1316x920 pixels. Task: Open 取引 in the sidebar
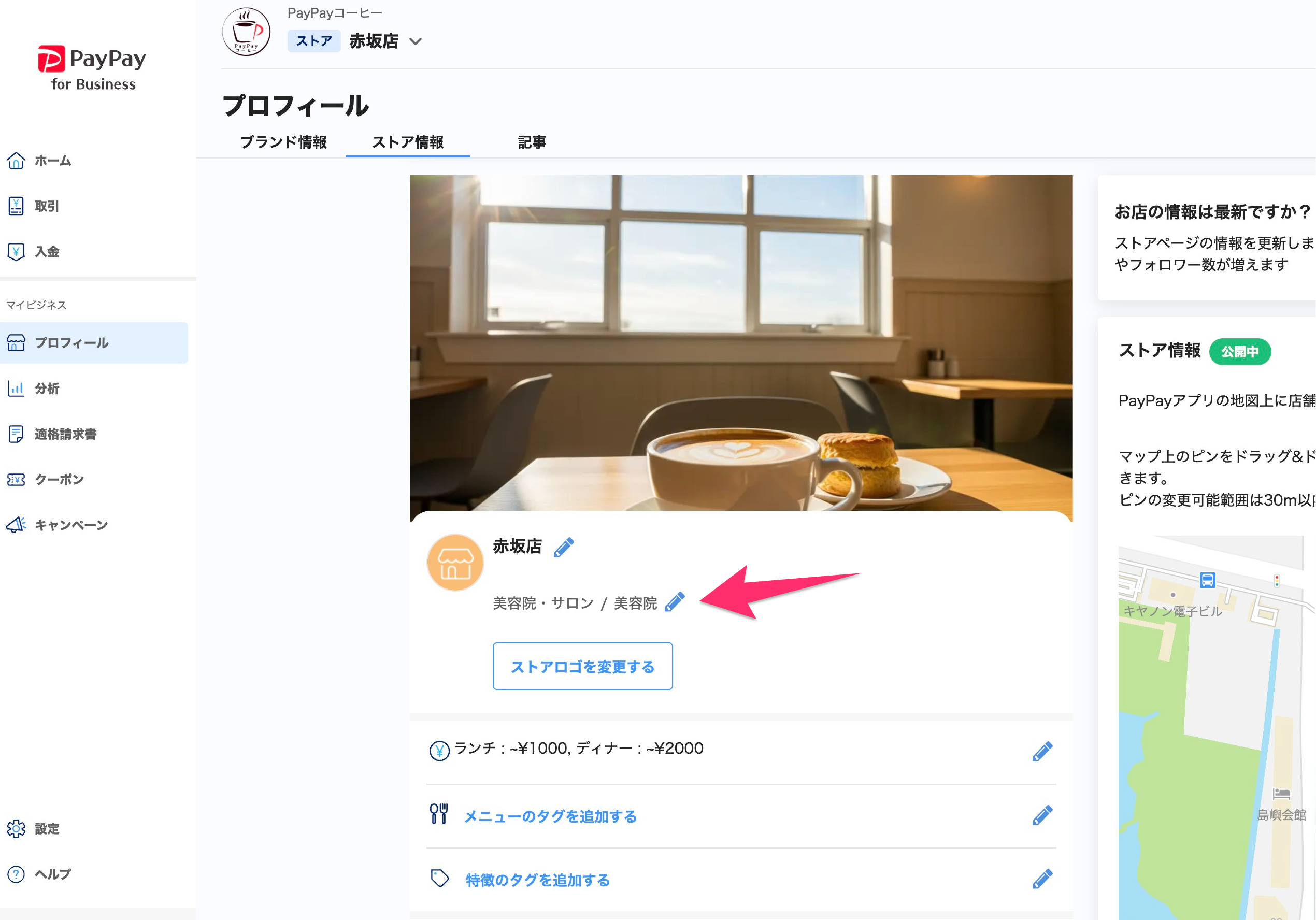tap(46, 206)
